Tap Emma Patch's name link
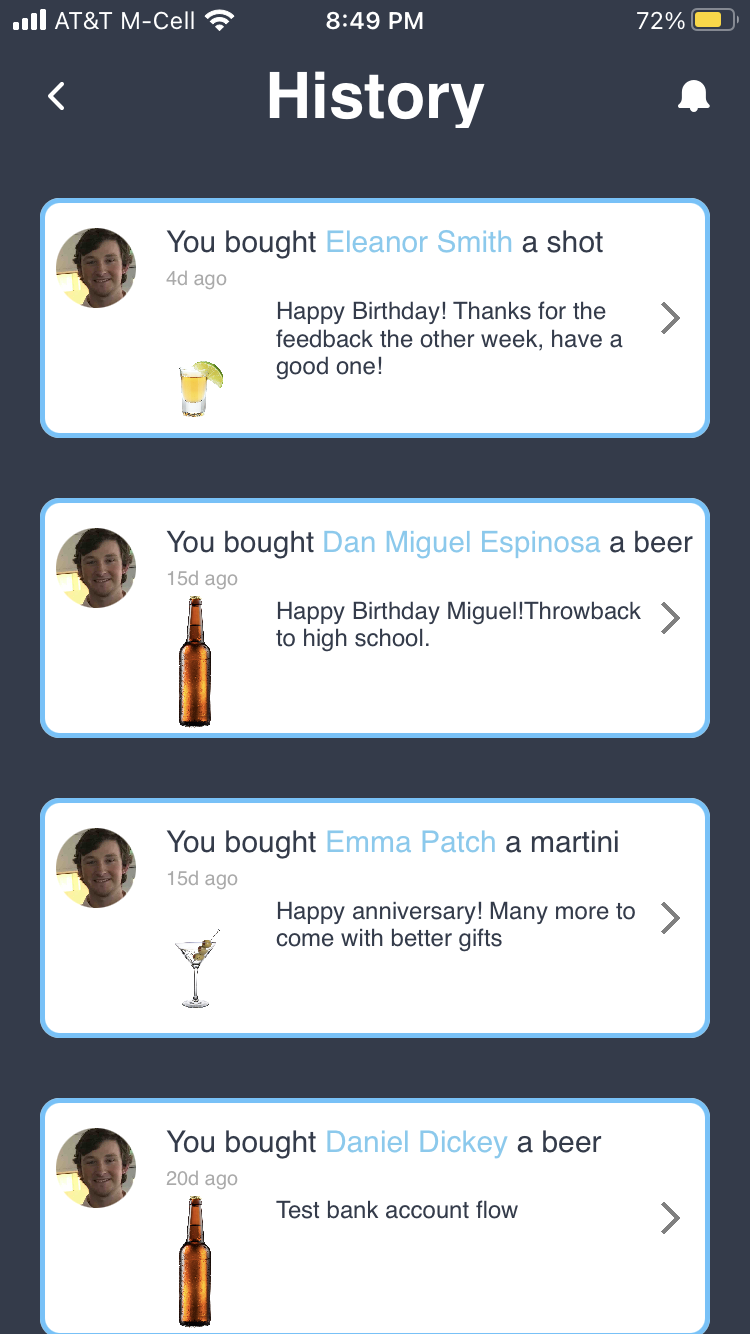The height and width of the screenshot is (1334, 750). [x=411, y=842]
